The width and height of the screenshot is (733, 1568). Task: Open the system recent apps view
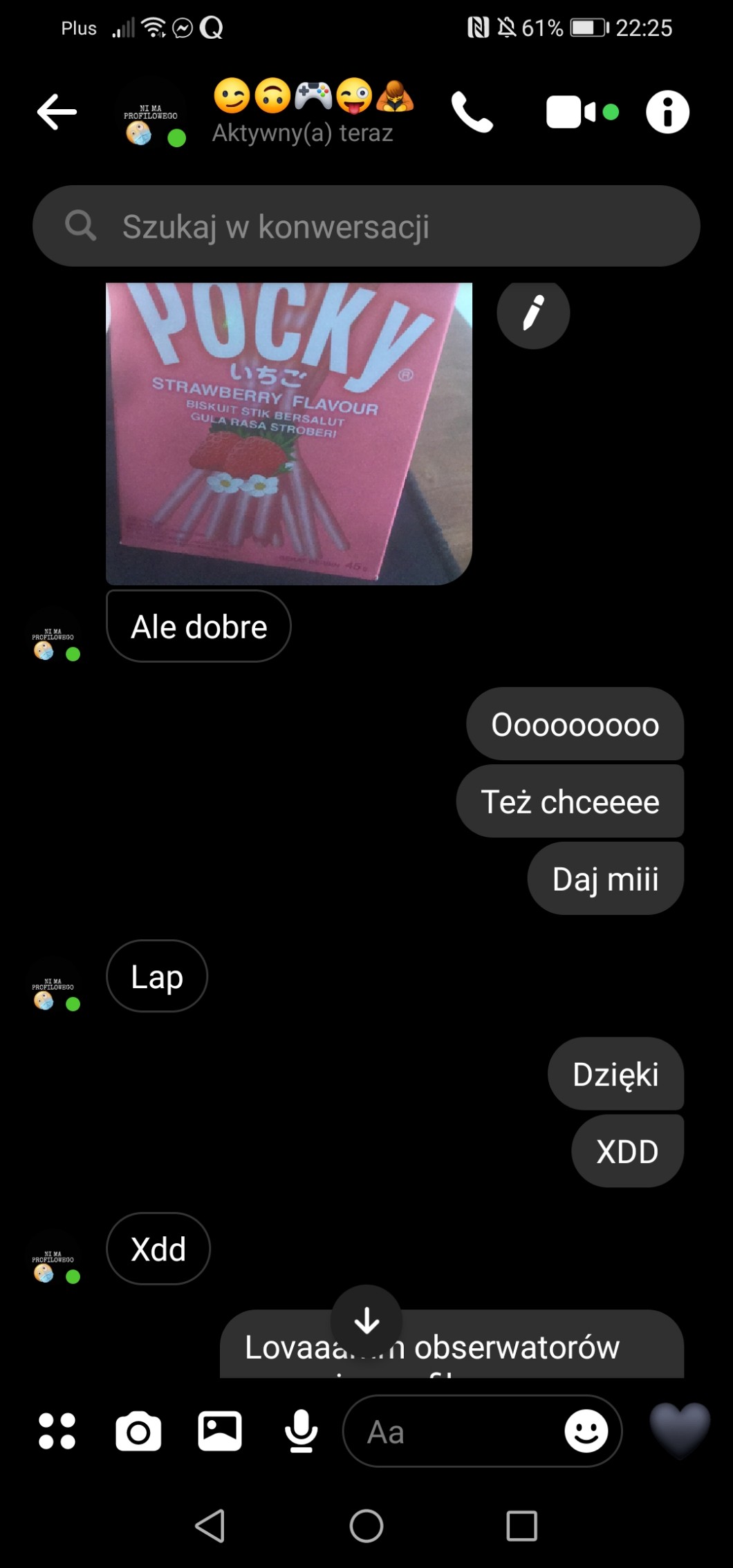point(521,1525)
